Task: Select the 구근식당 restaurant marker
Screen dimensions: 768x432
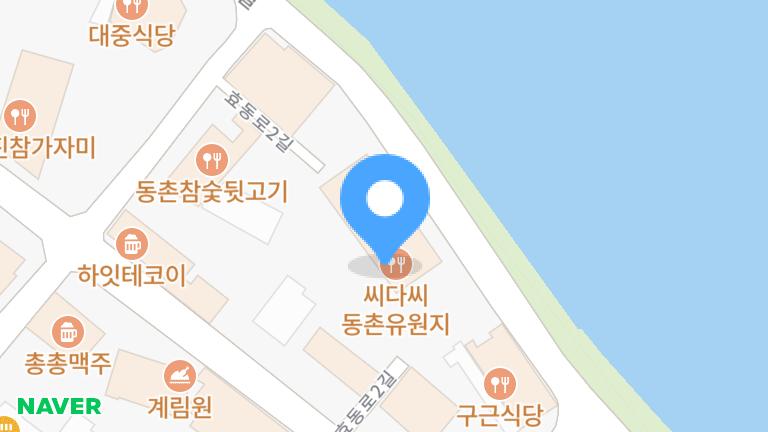Action: (x=498, y=382)
